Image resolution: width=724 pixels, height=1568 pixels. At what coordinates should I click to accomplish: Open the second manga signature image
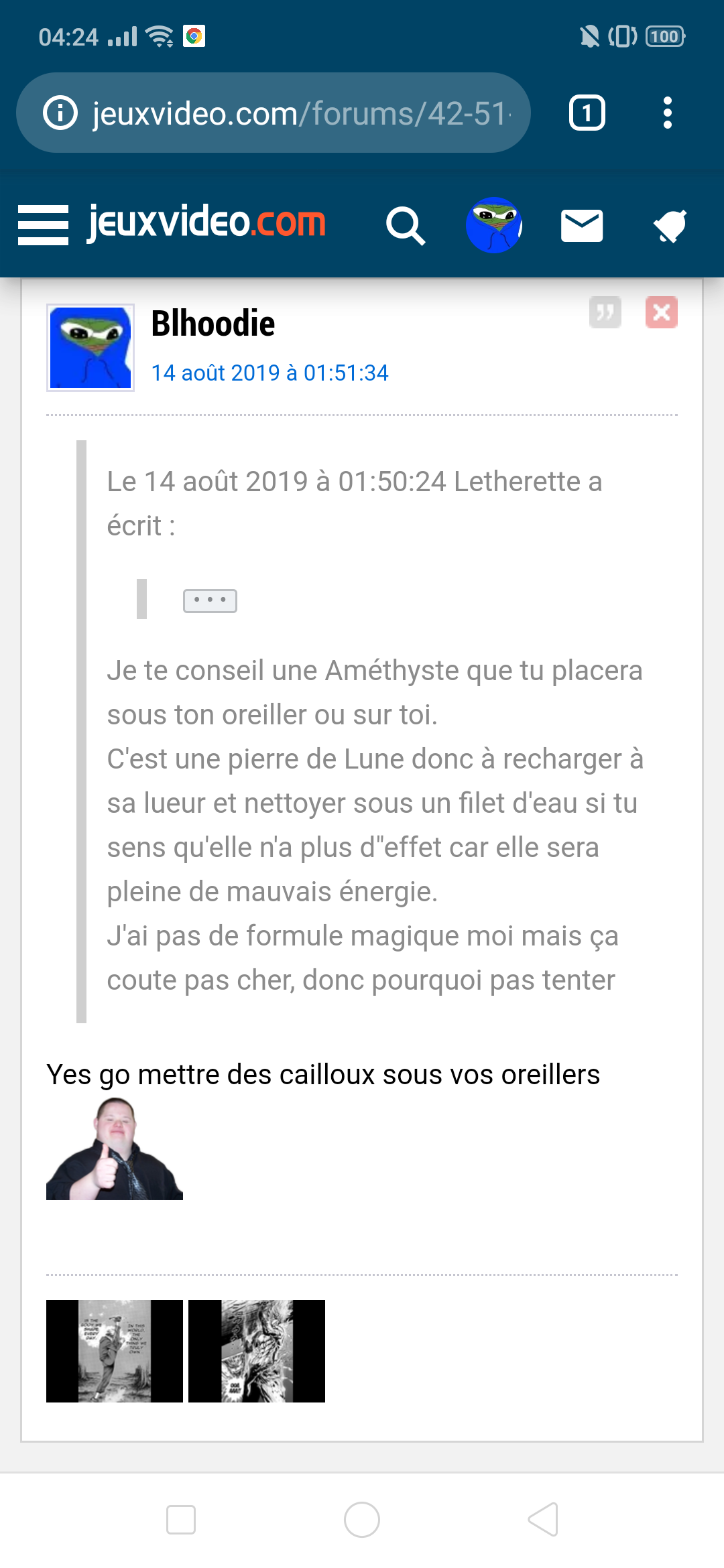click(257, 1351)
